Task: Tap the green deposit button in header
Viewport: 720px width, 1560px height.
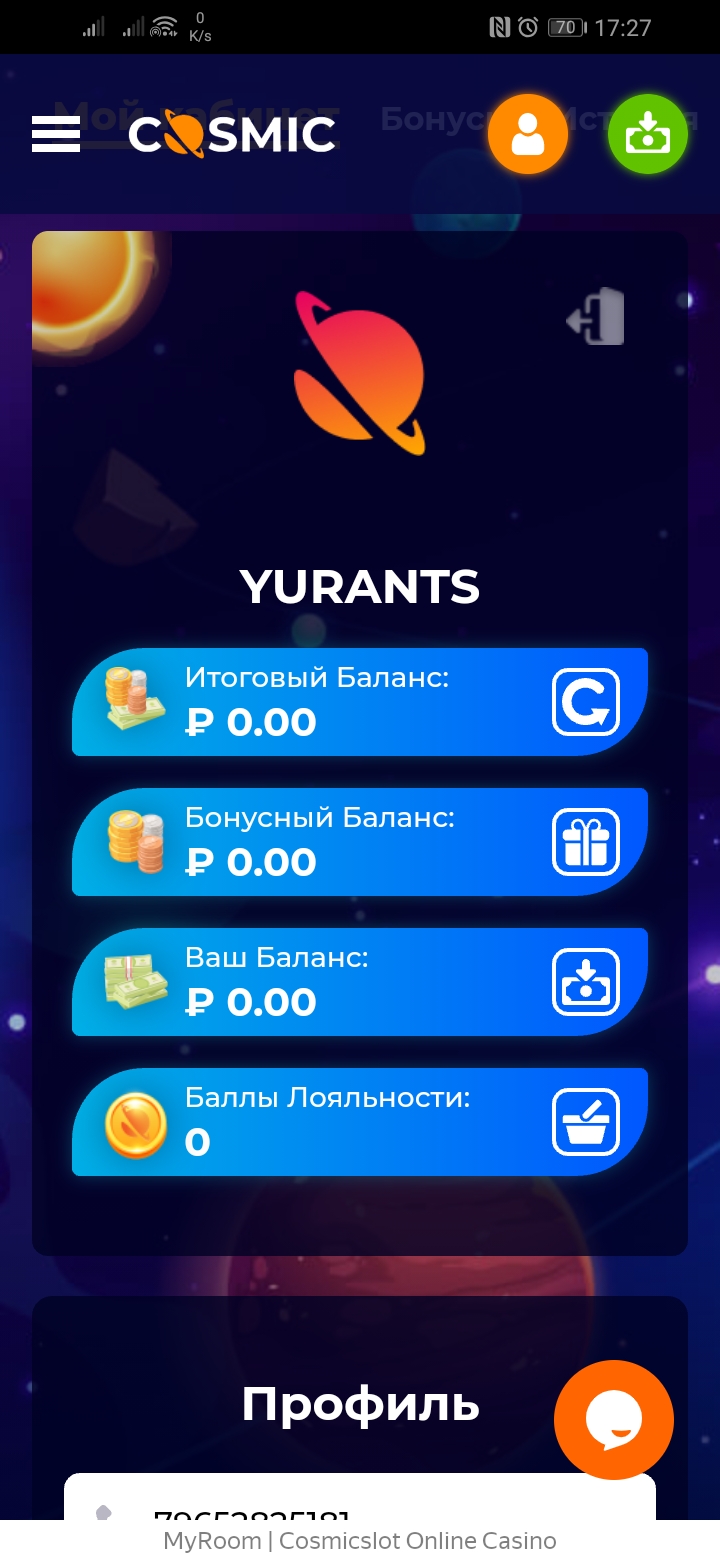Action: [x=648, y=134]
